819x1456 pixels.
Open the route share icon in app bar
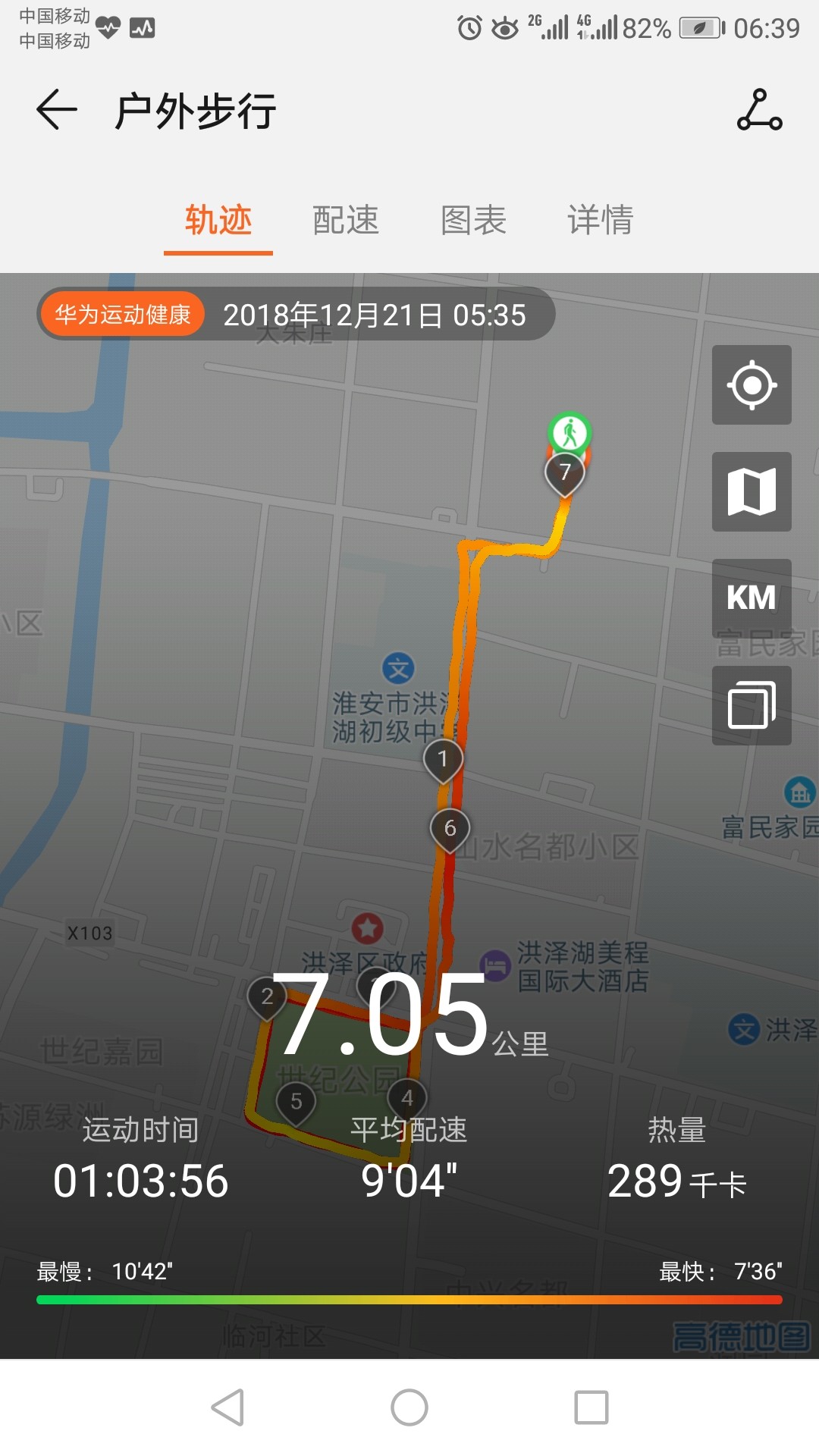coord(759,110)
